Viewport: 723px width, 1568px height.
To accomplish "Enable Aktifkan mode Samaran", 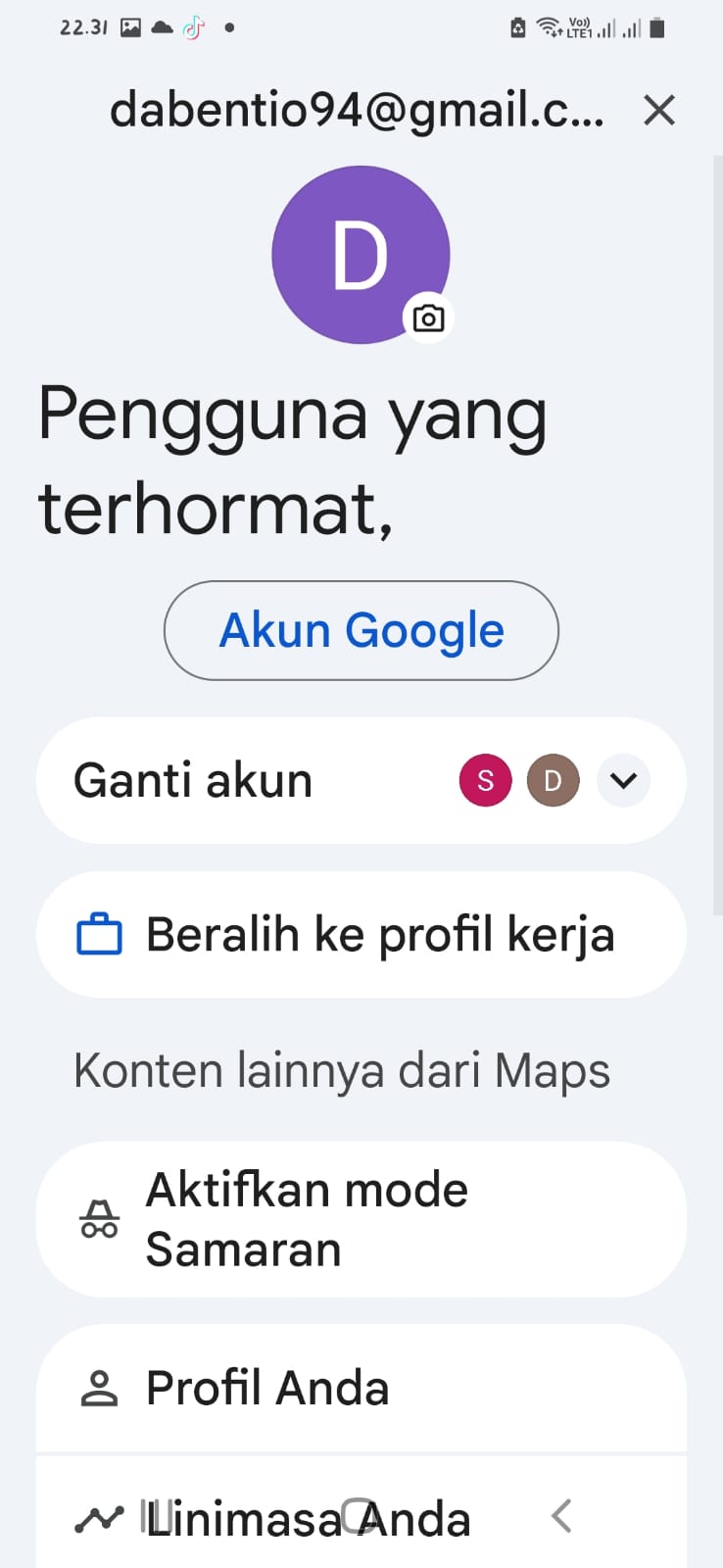I will click(x=361, y=1219).
